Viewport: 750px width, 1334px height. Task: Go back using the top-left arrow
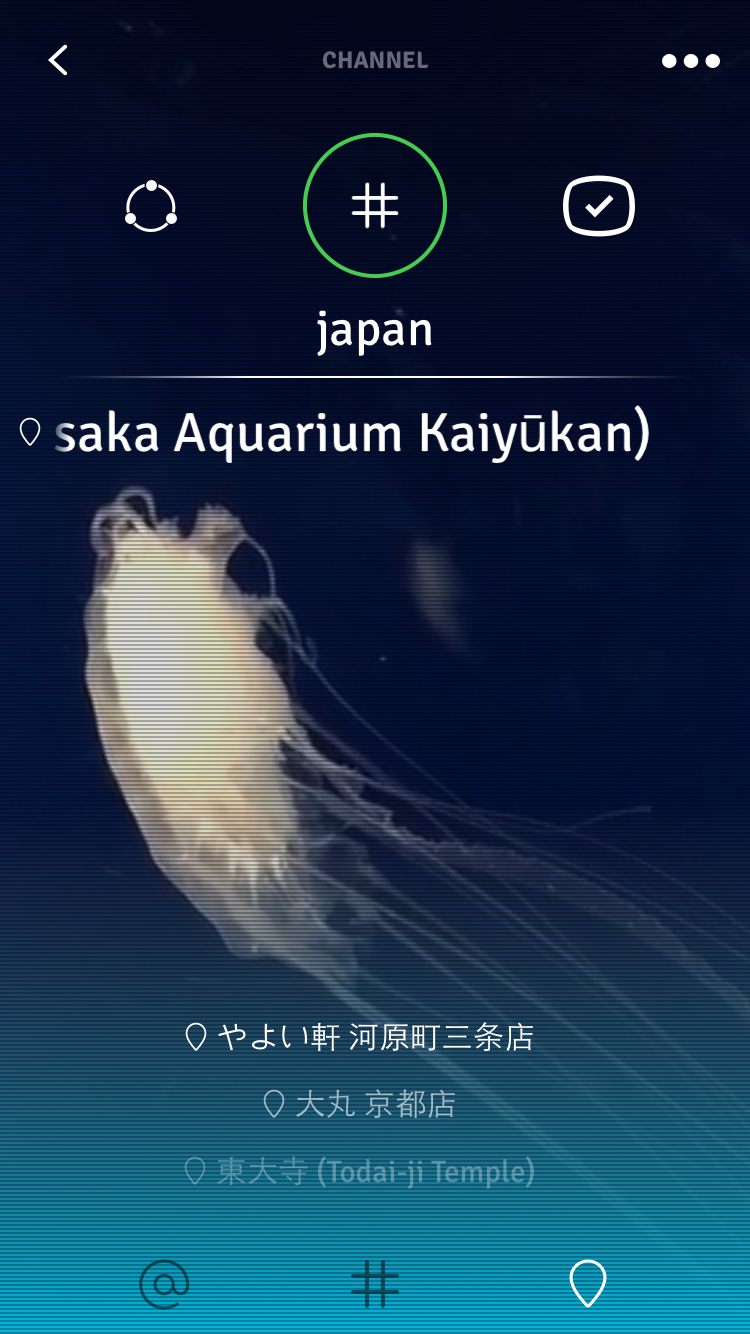coord(58,60)
